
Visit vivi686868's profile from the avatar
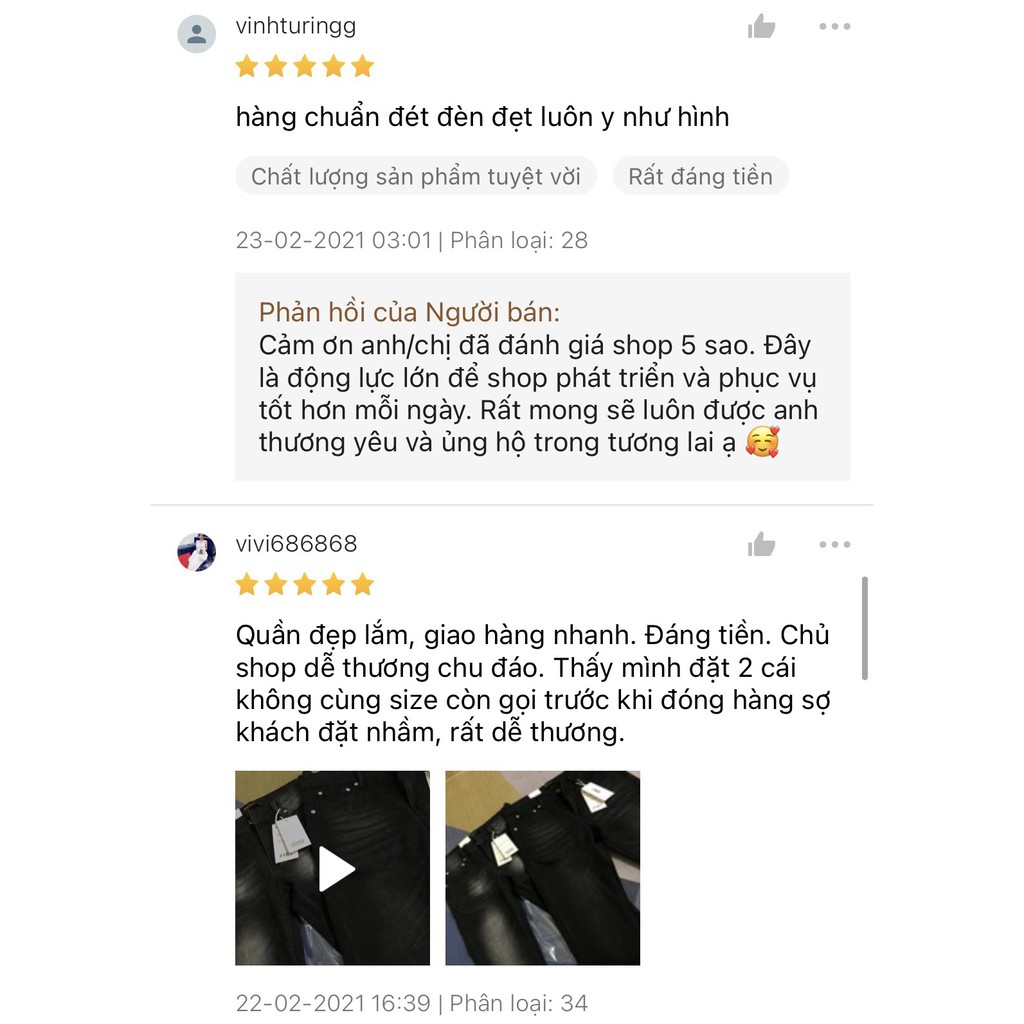coord(197,552)
